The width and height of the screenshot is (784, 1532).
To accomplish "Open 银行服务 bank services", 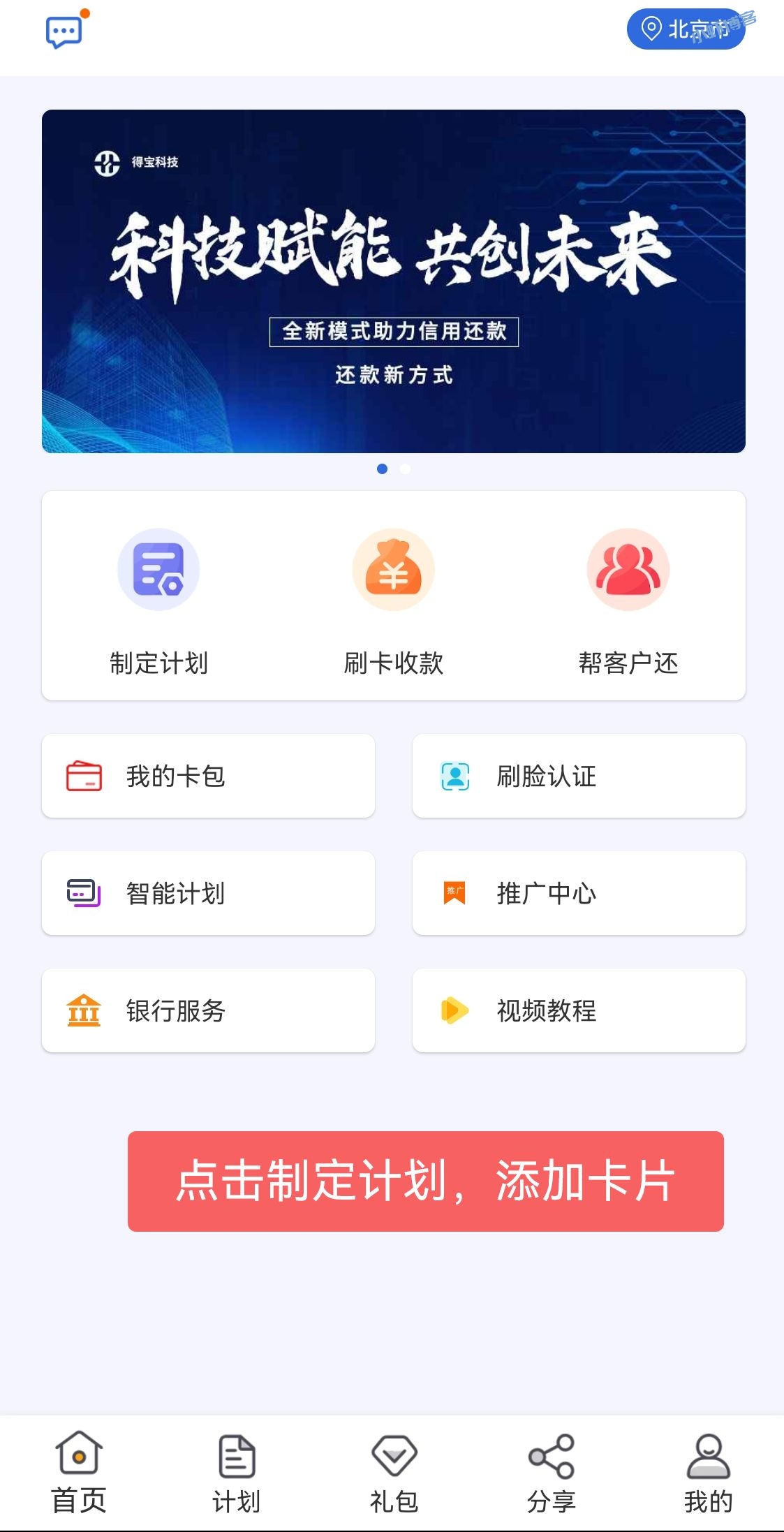I will 207,1010.
